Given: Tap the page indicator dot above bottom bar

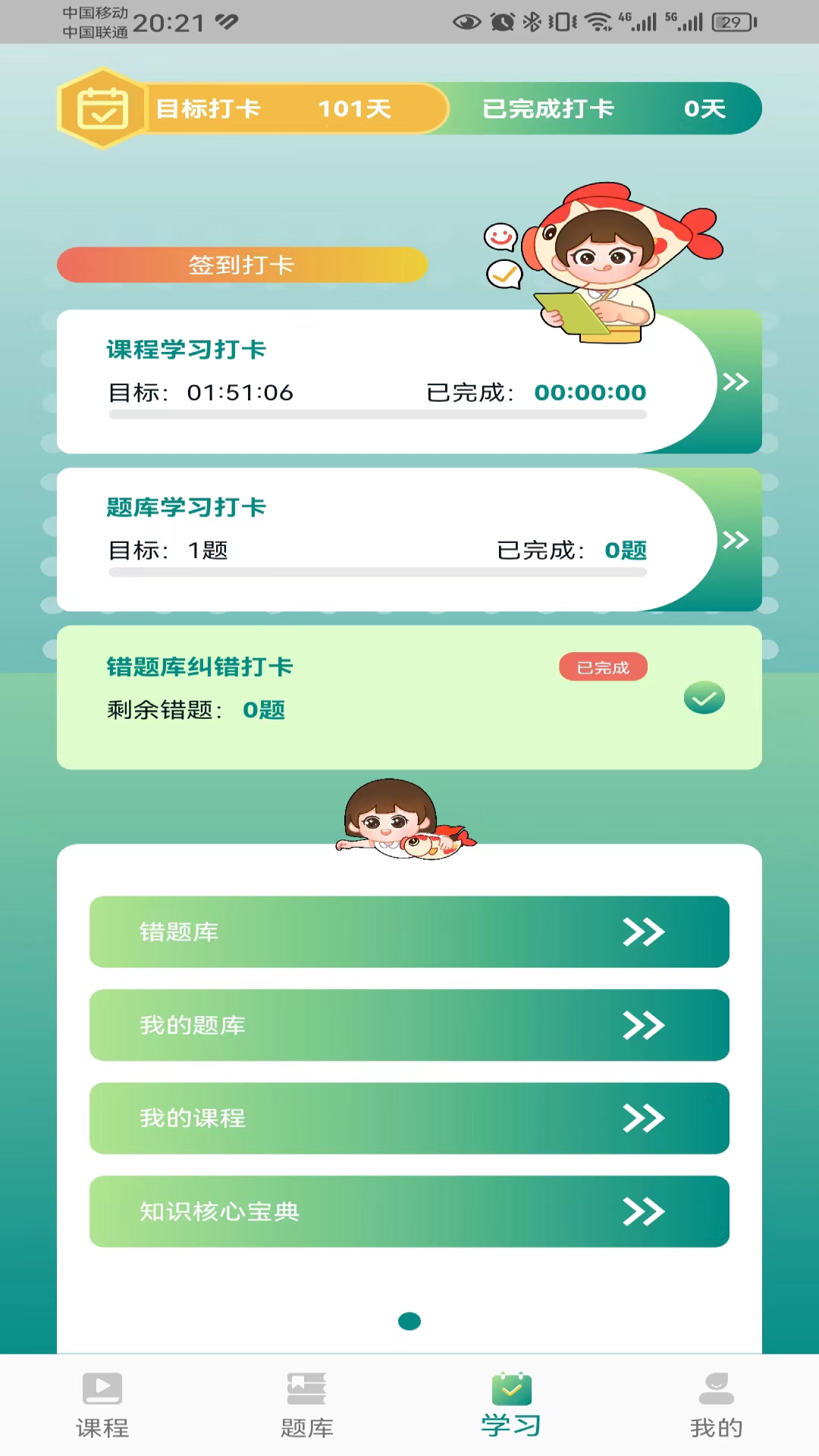Looking at the screenshot, I should pos(409,1320).
